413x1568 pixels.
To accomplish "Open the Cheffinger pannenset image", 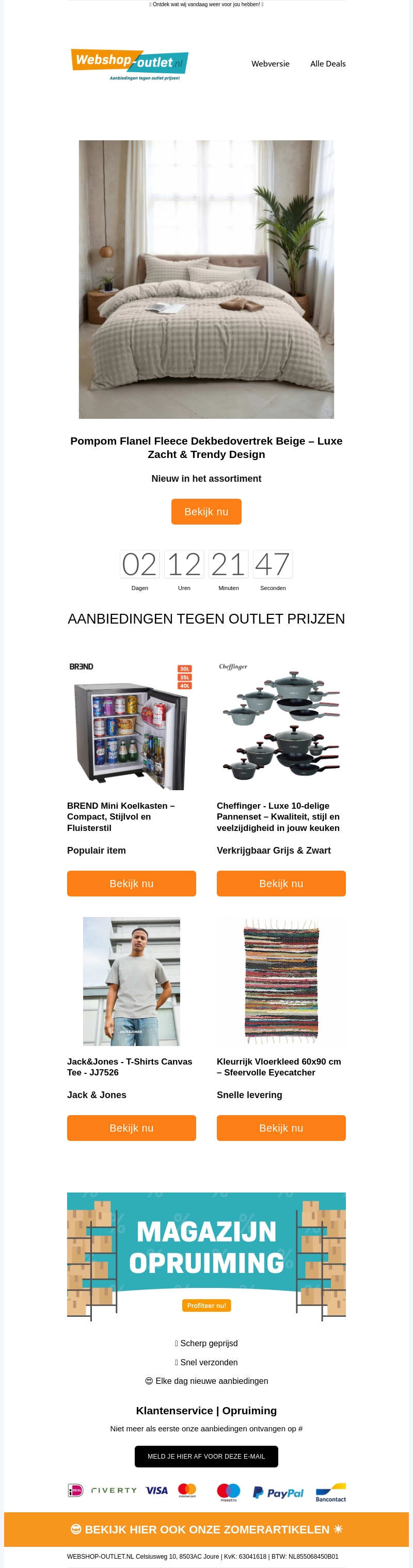I will point(281,725).
